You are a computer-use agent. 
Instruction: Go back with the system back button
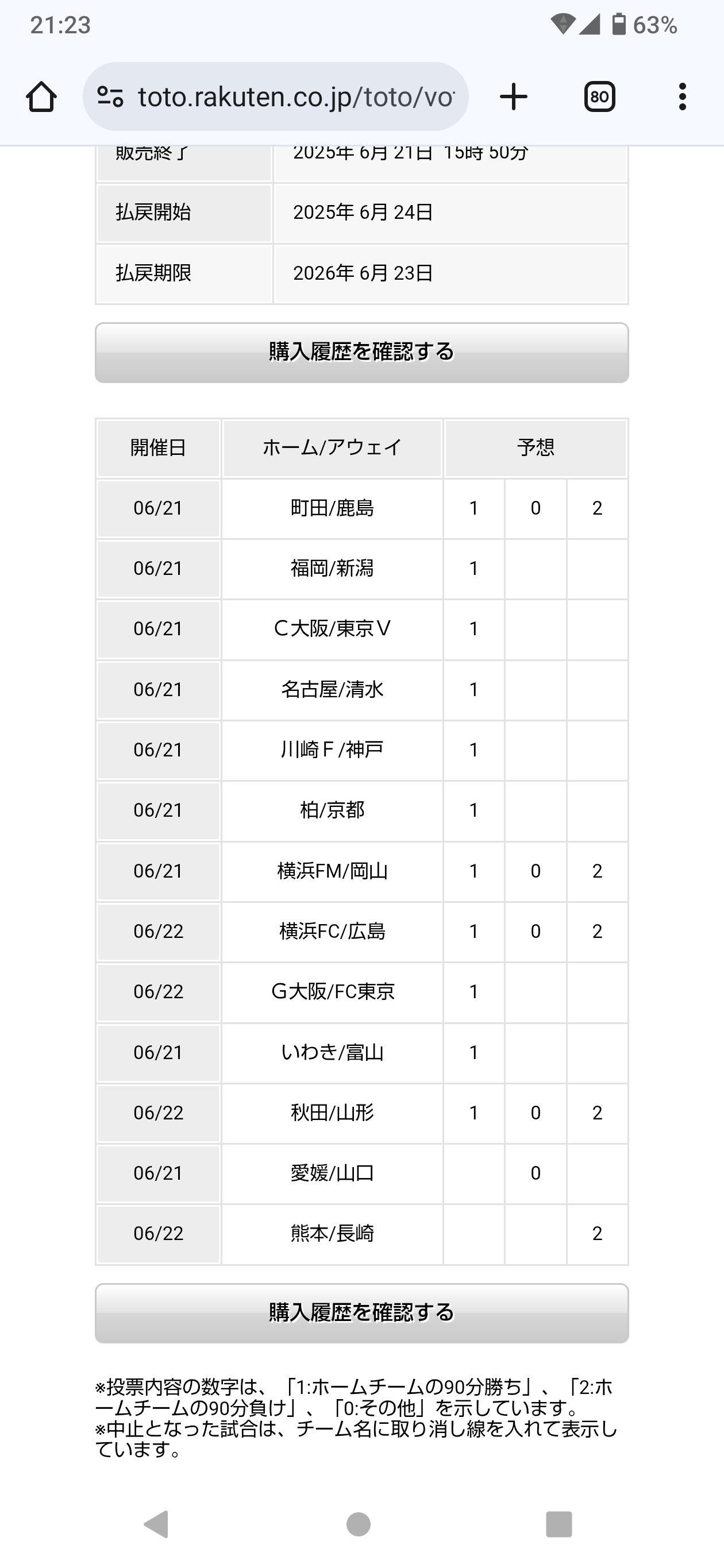pyautogui.click(x=156, y=1524)
